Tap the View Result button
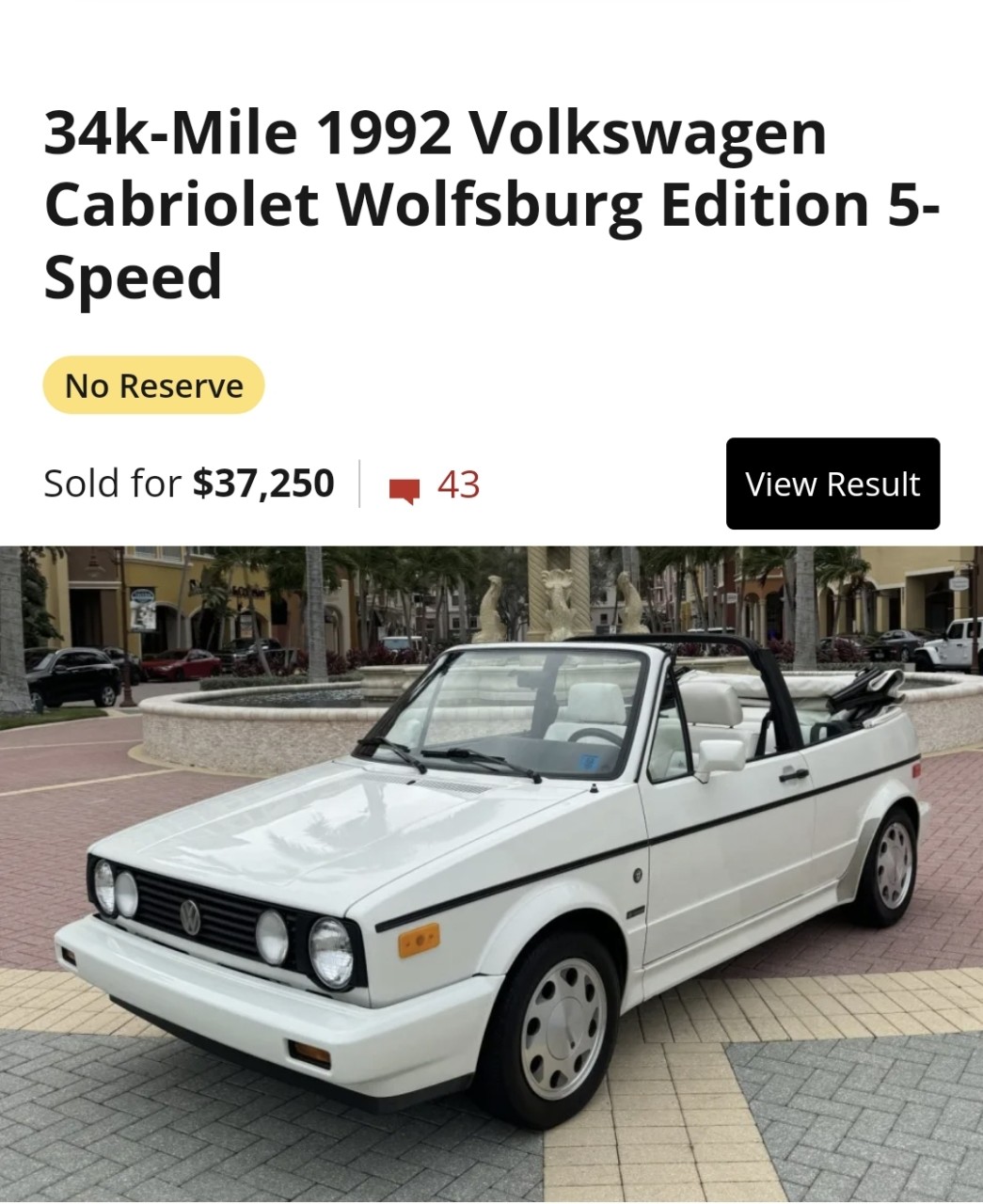The image size is (983, 1204). pyautogui.click(x=832, y=483)
